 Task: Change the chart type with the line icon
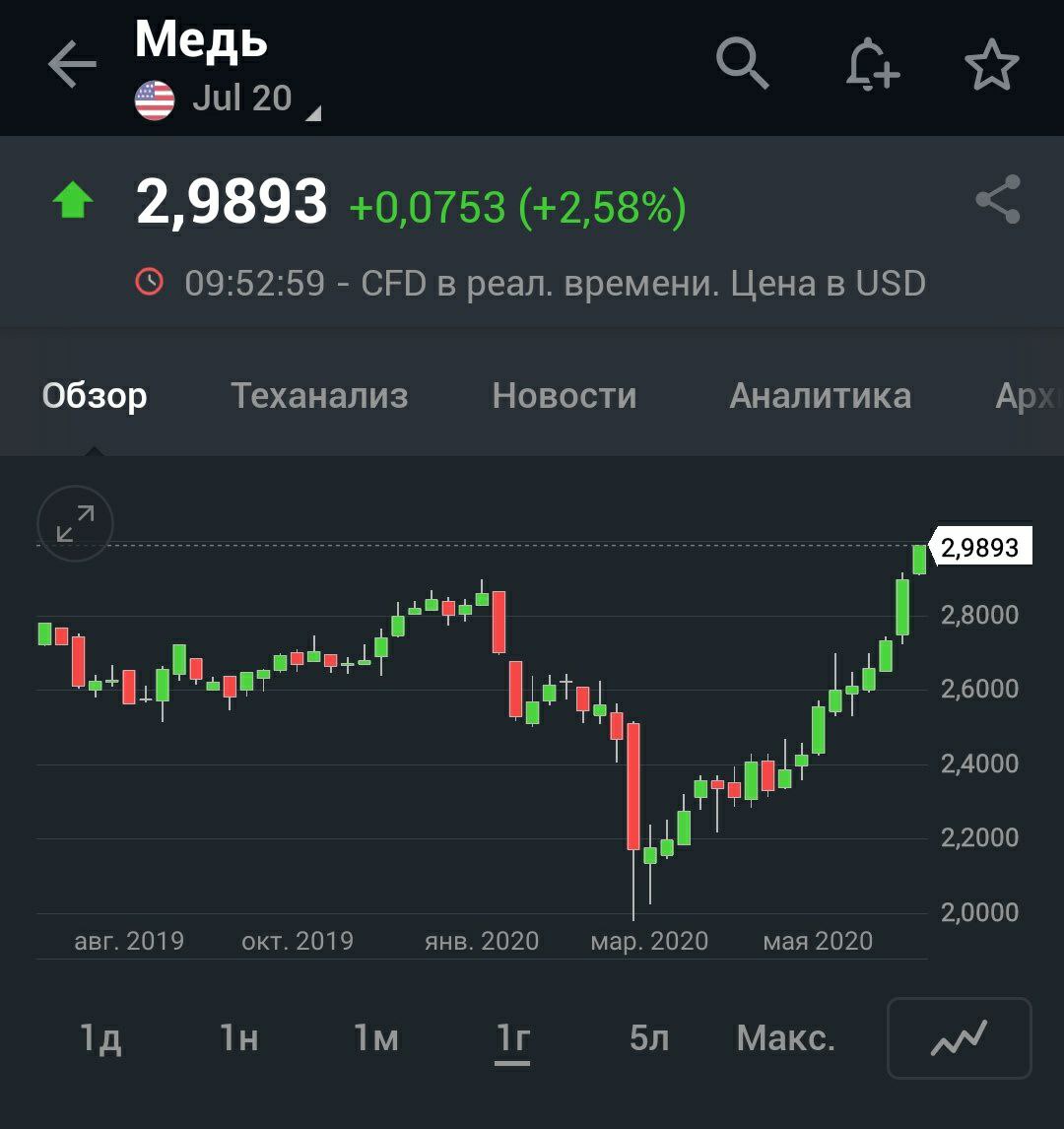[959, 1038]
